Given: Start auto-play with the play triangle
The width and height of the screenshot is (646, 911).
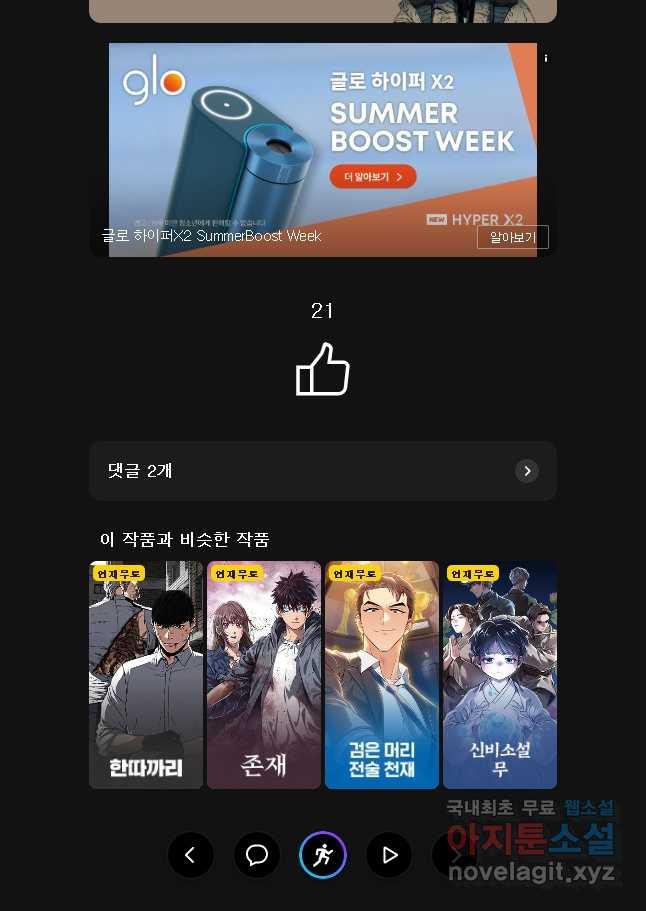Looking at the screenshot, I should (x=389, y=855).
